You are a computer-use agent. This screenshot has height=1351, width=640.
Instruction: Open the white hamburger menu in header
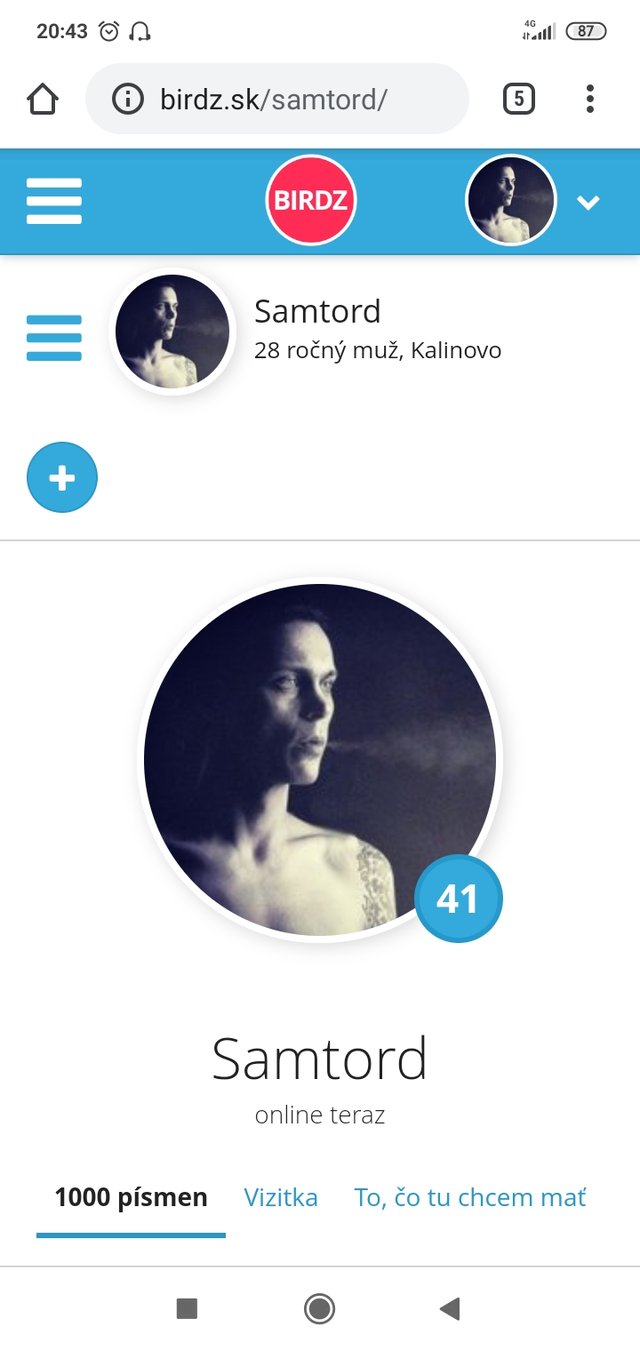[x=54, y=201]
